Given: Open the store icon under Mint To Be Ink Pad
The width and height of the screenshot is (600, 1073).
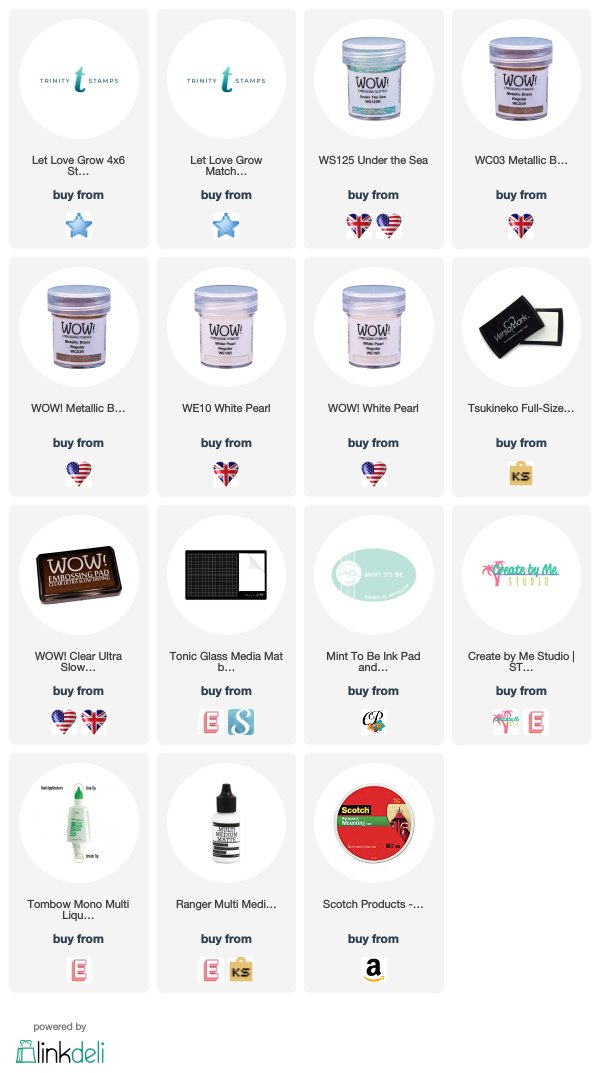Looking at the screenshot, I should [374, 721].
